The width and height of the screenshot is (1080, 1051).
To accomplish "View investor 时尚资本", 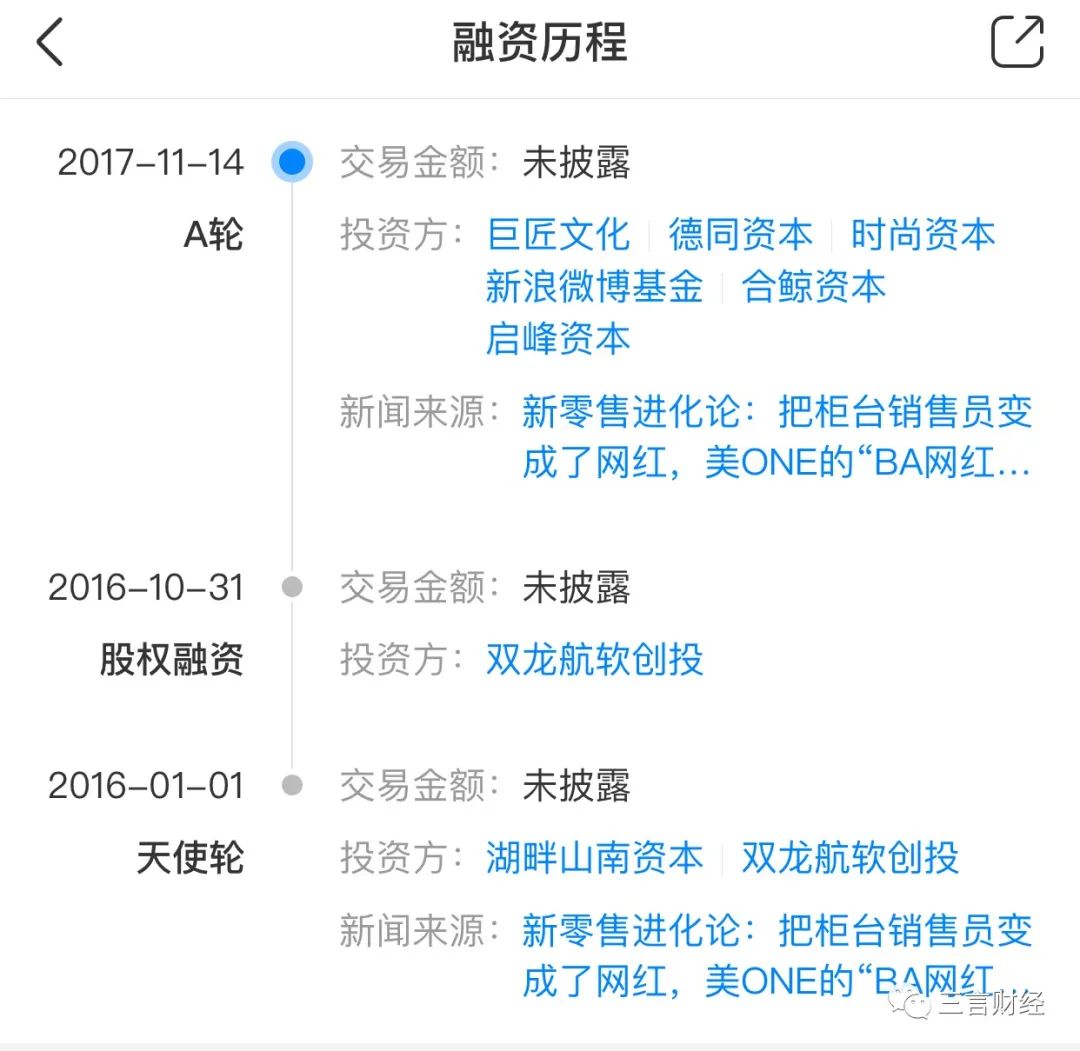I will 923,235.
